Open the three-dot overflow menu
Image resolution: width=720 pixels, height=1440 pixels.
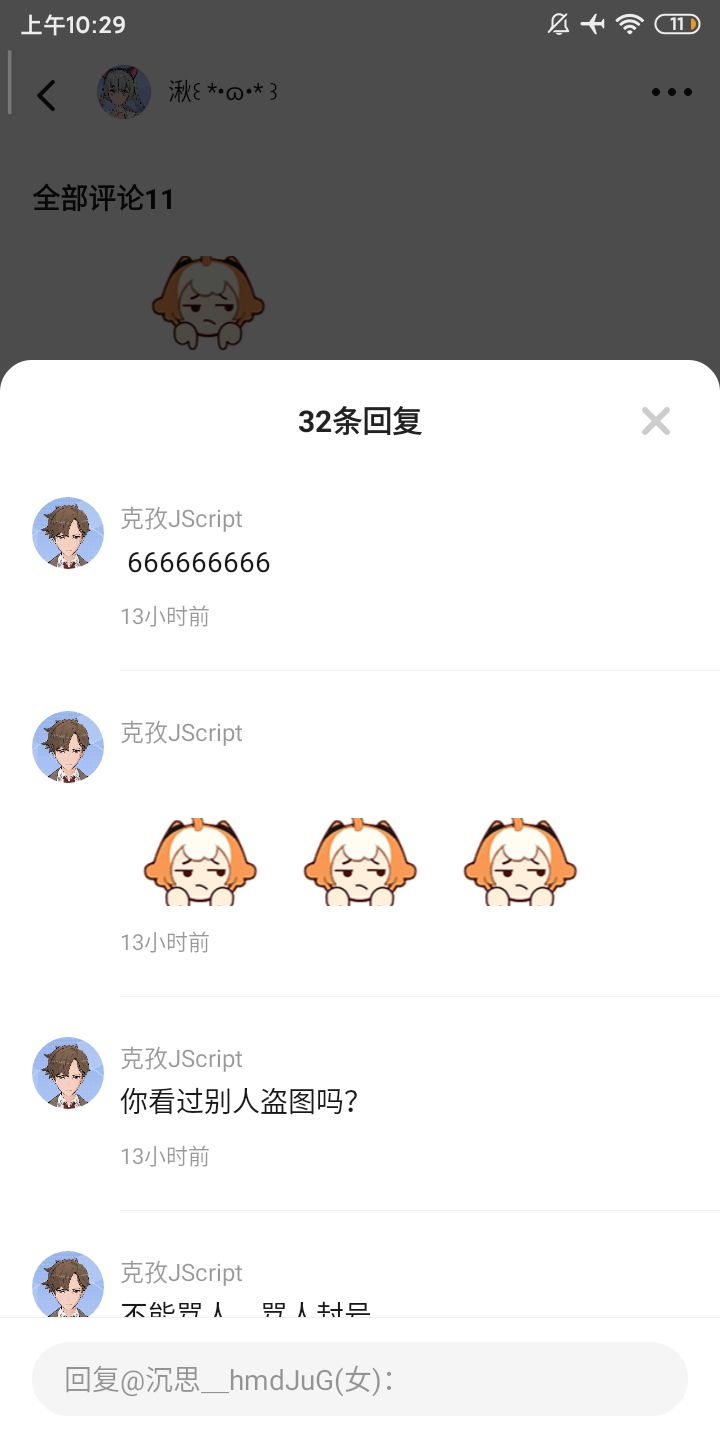(x=671, y=93)
